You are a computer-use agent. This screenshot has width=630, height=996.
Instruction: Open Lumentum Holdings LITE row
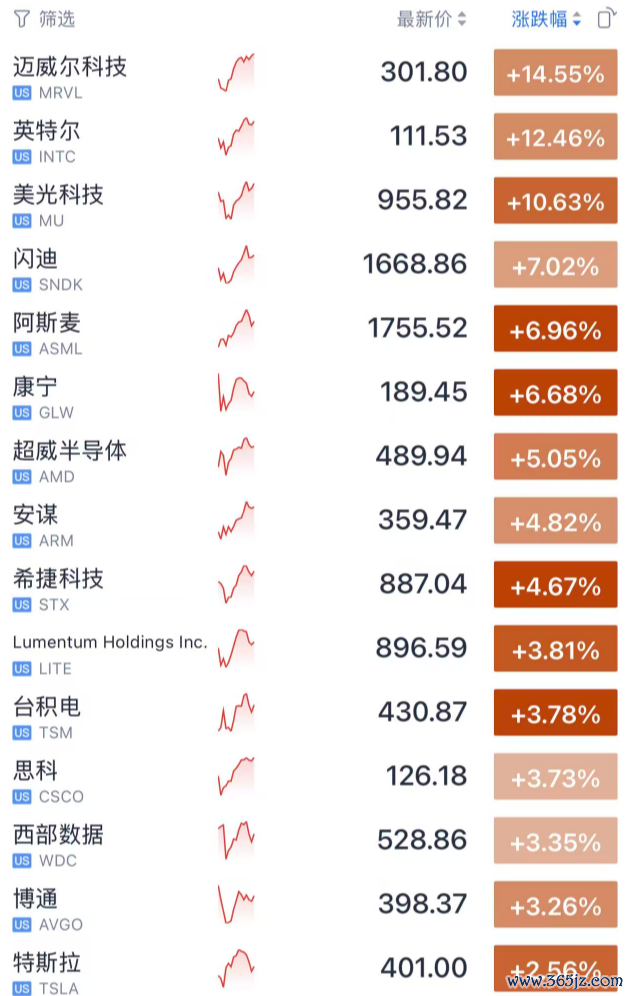[315, 650]
